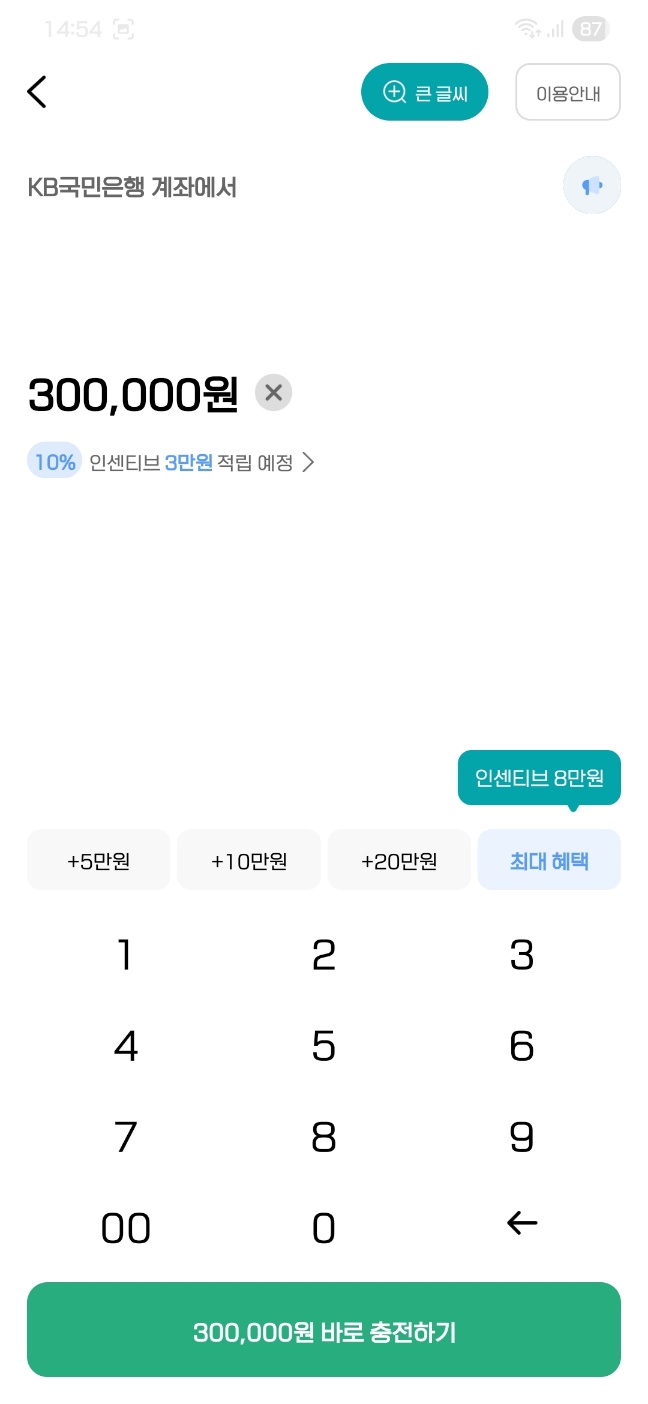Add 5만원 to the amount
The width and height of the screenshot is (648, 1404).
pos(98,860)
